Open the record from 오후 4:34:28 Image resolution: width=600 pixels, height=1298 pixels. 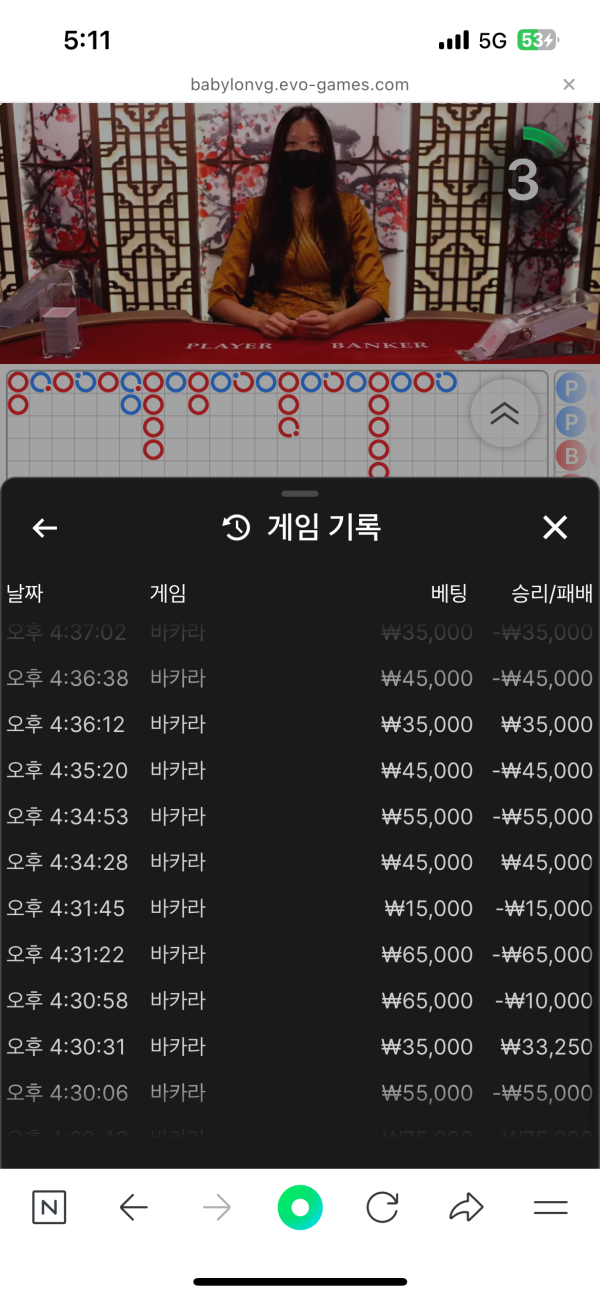coord(300,862)
